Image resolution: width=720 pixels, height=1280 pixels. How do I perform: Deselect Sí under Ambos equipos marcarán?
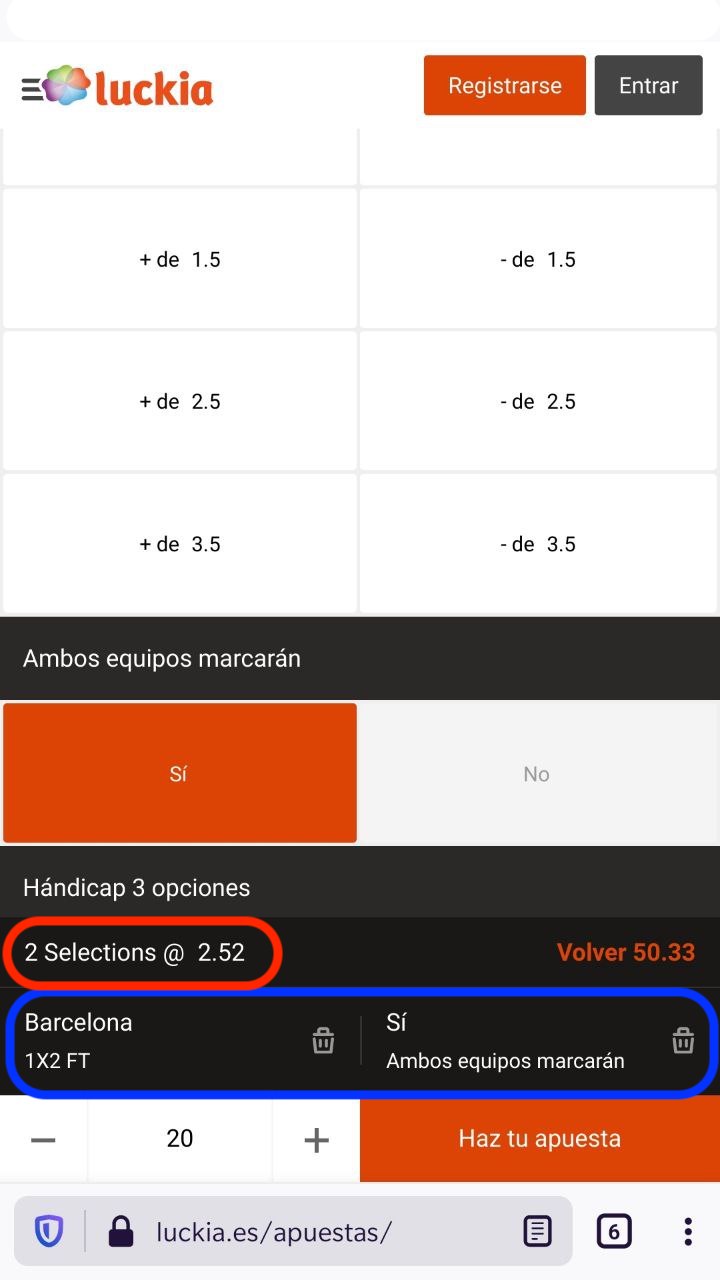[x=180, y=773]
